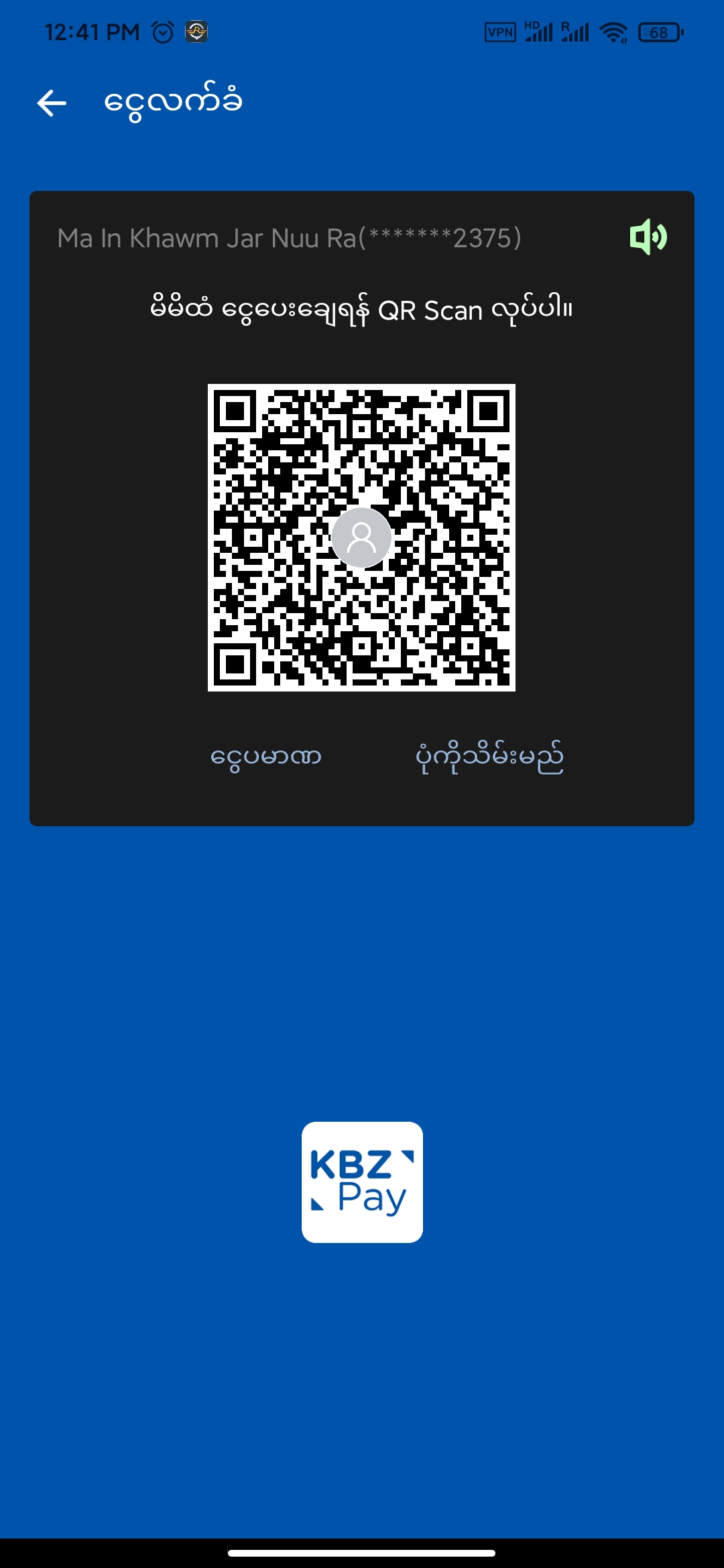This screenshot has width=724, height=1568.
Task: Tap ငွေပမာဏ to set amount
Action: pyautogui.click(x=266, y=757)
